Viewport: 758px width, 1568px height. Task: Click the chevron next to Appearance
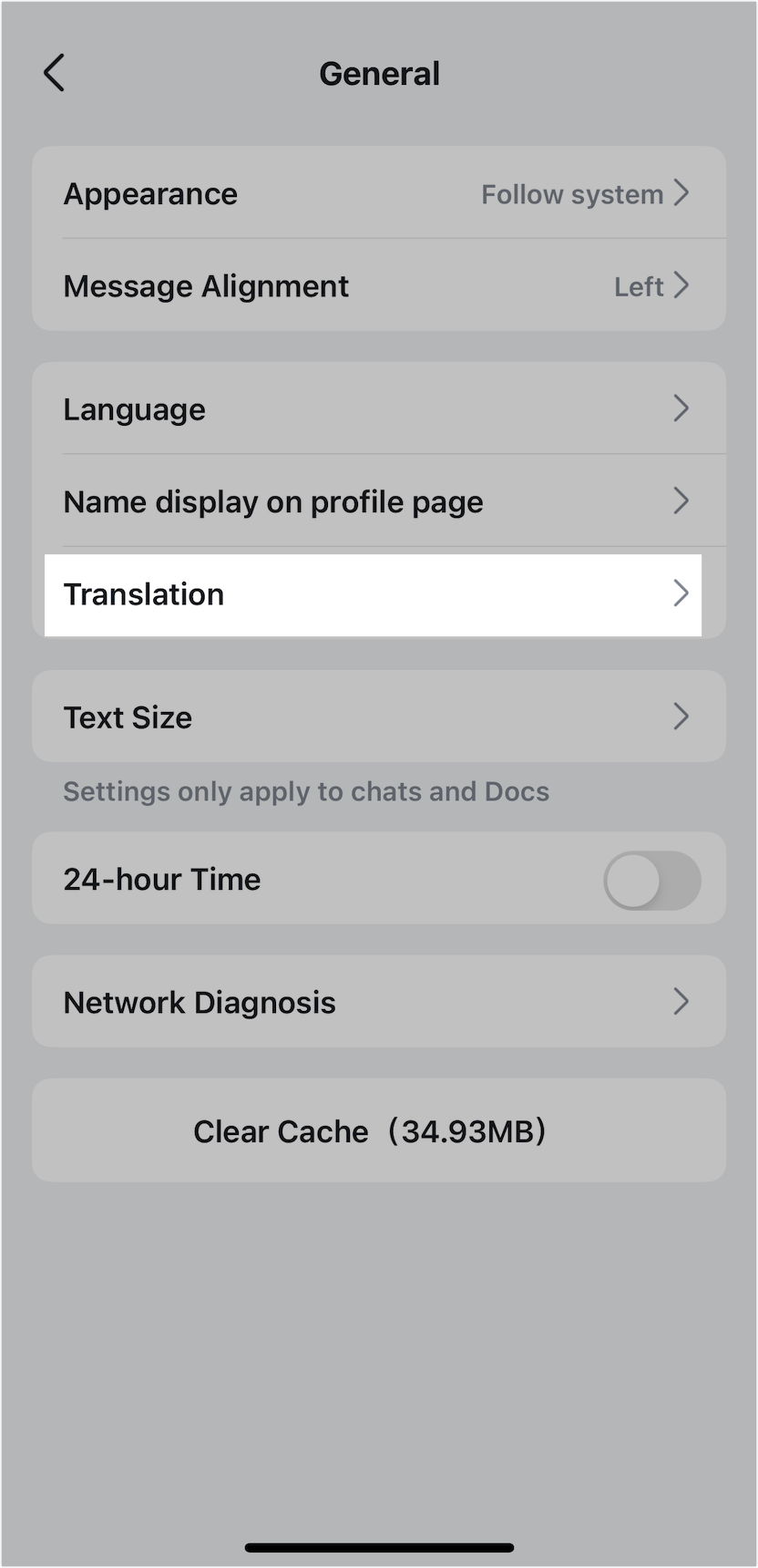point(681,193)
